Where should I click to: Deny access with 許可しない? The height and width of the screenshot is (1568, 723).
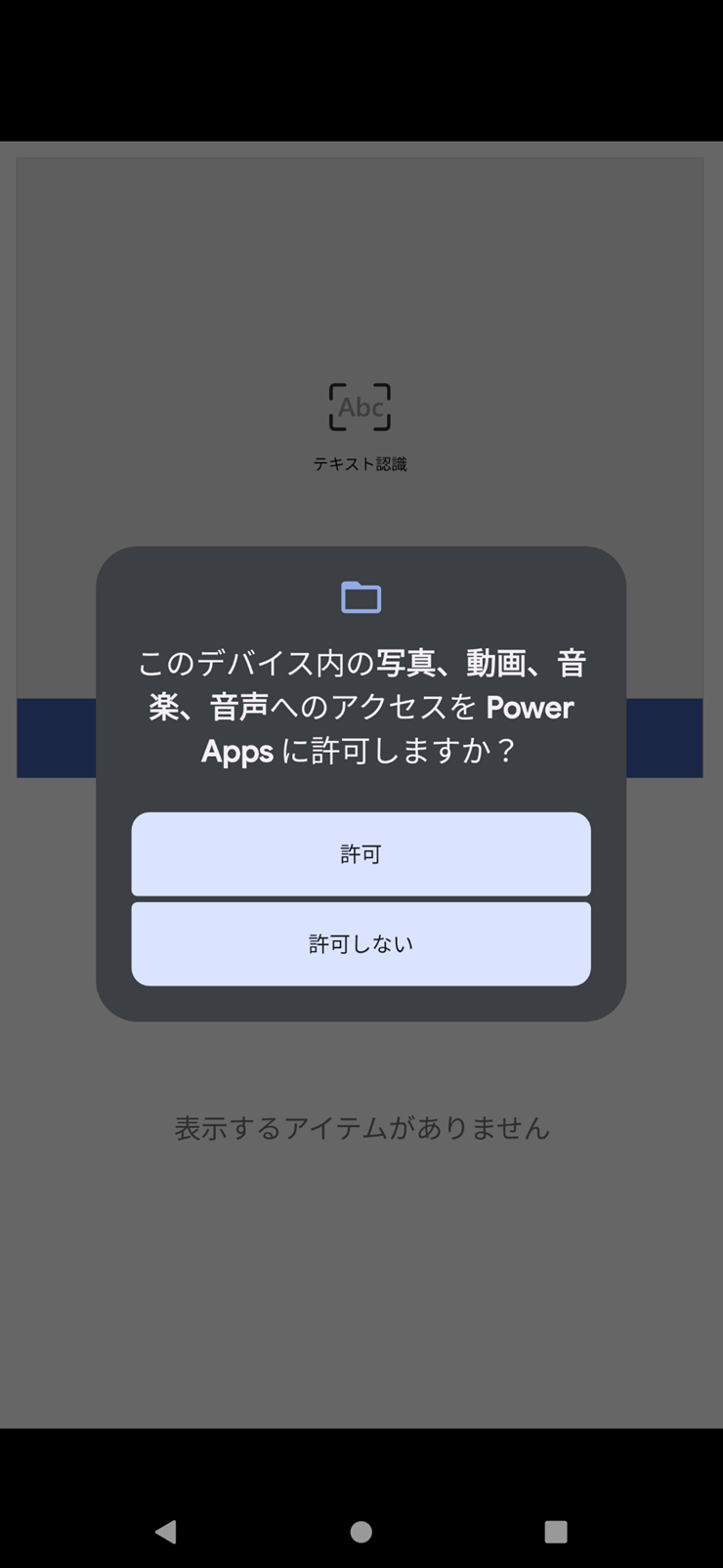point(361,943)
